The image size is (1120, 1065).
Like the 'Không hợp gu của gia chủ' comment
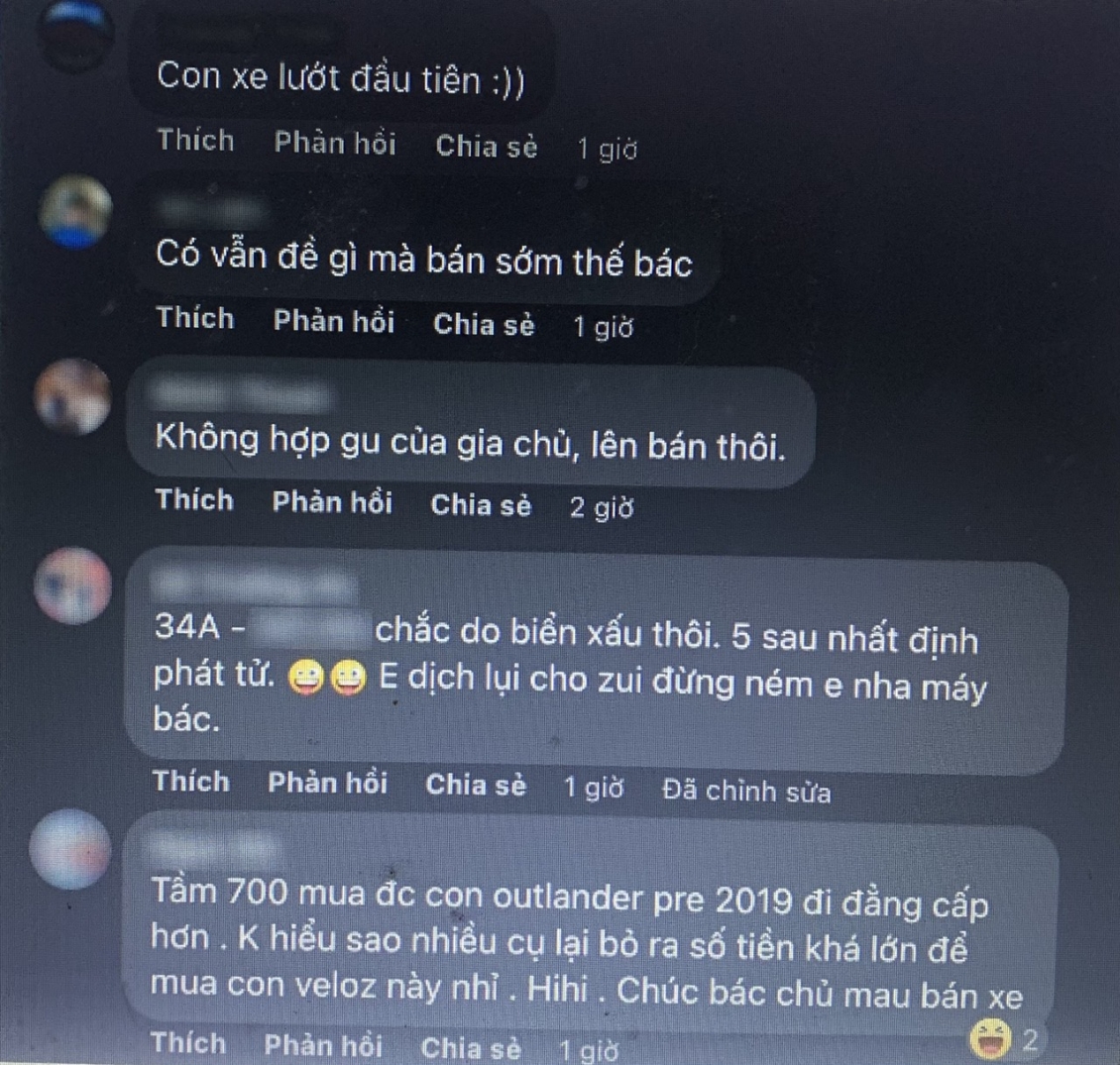tap(194, 500)
